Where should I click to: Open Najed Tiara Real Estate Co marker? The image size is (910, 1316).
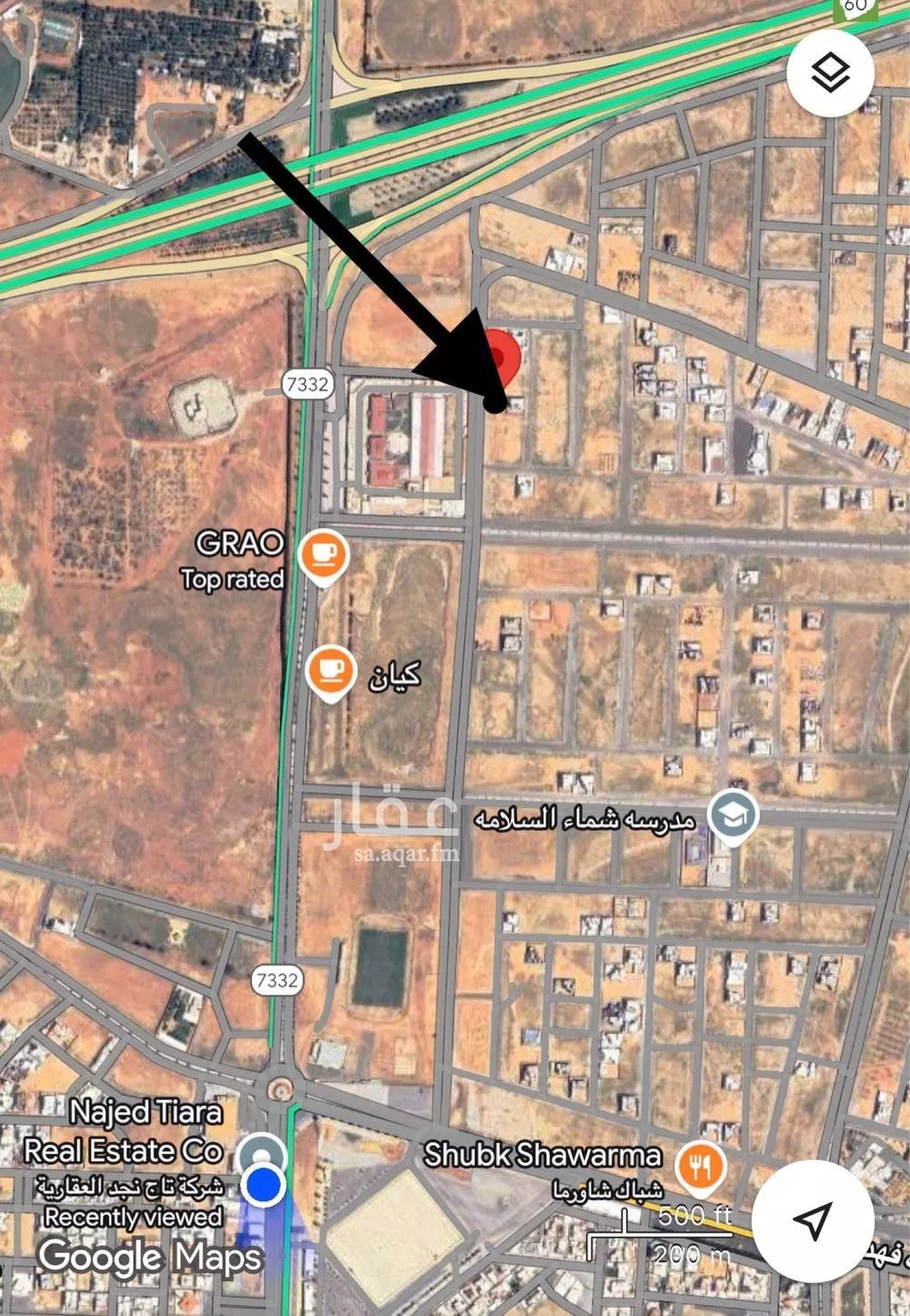[264, 1153]
